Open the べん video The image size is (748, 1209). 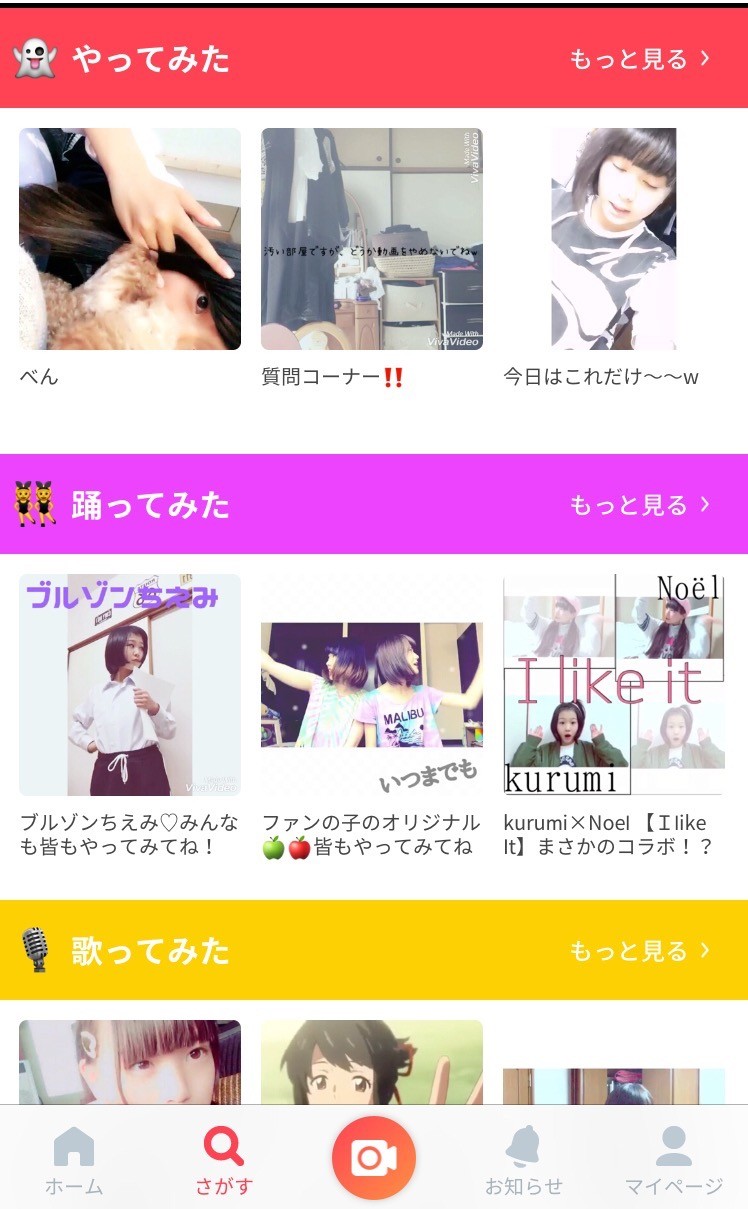[x=130, y=239]
